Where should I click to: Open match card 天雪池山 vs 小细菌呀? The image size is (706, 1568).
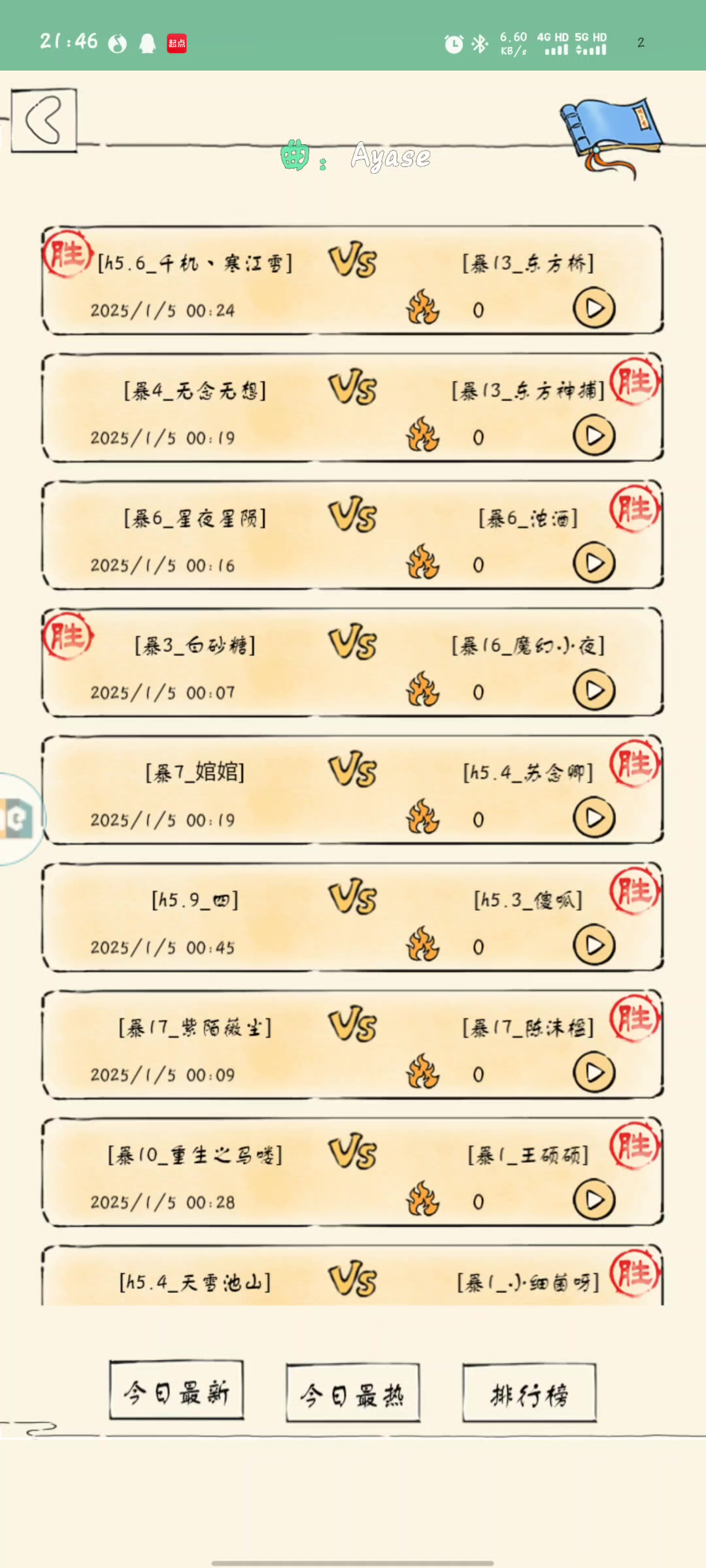click(353, 1281)
